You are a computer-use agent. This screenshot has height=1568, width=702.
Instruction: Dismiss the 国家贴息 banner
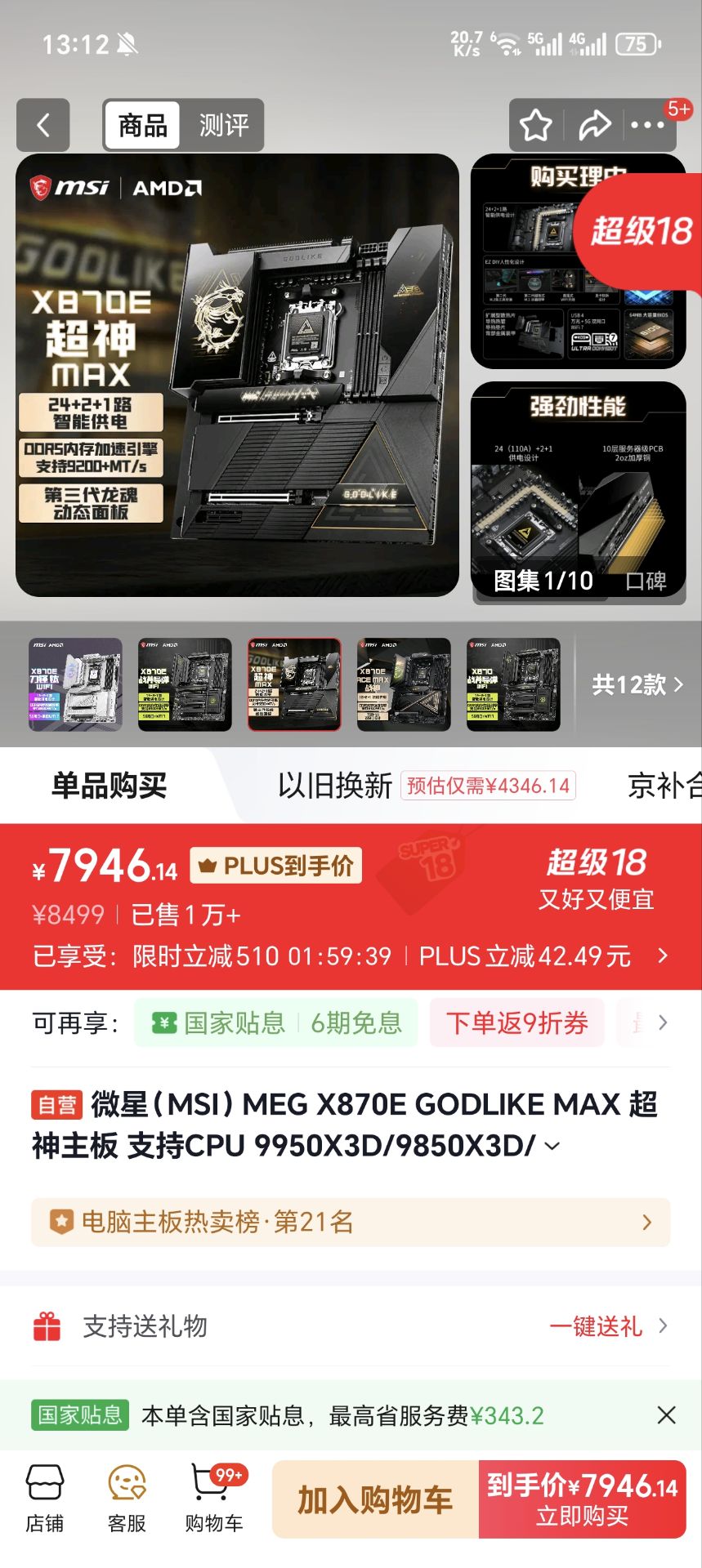click(666, 1415)
